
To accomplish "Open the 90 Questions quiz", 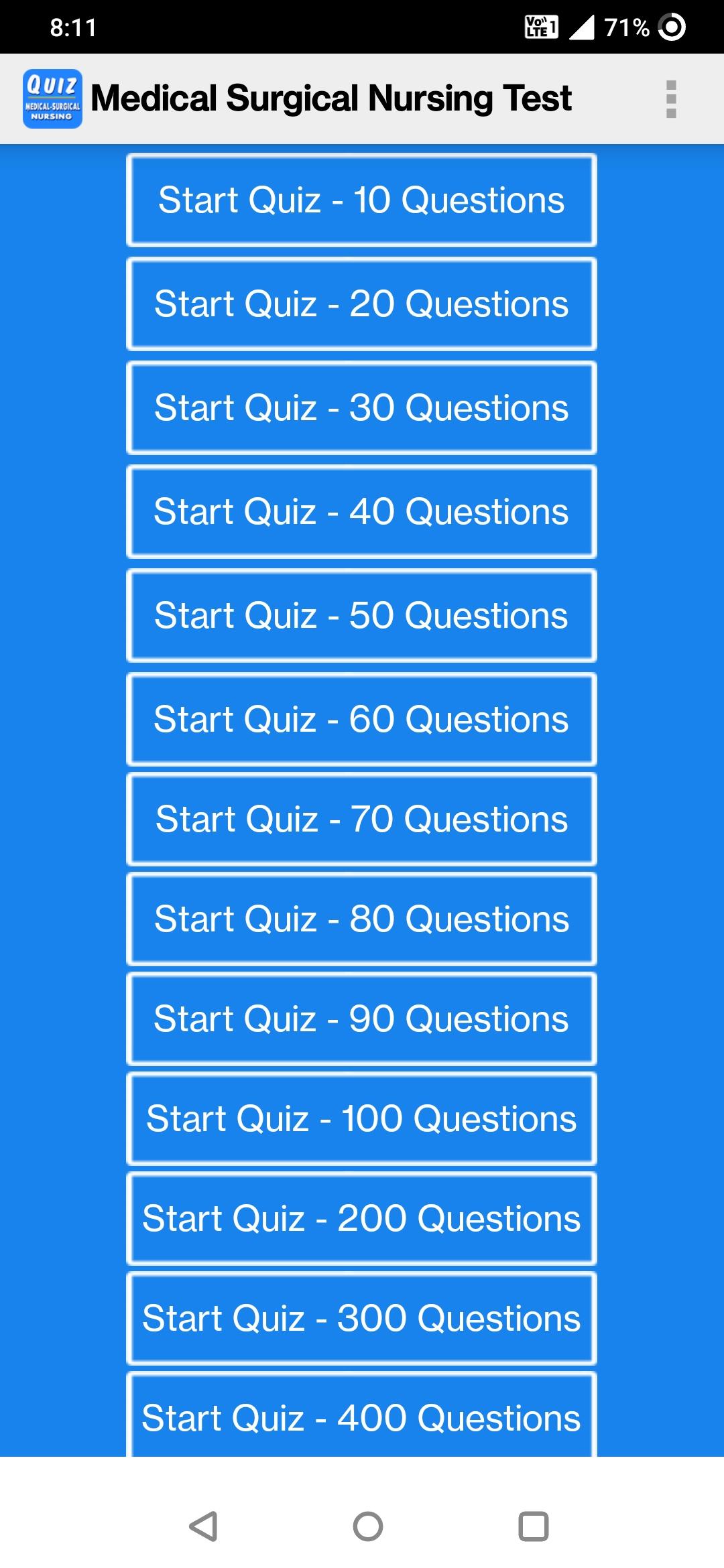I will coord(361,1019).
